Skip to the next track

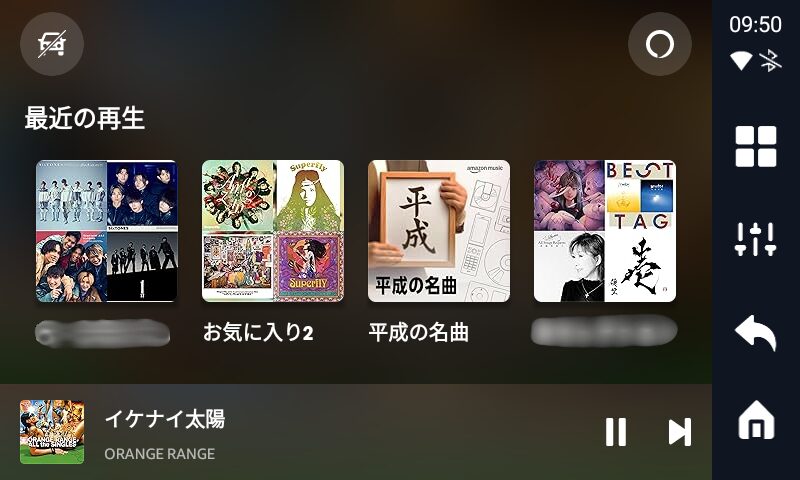click(680, 432)
